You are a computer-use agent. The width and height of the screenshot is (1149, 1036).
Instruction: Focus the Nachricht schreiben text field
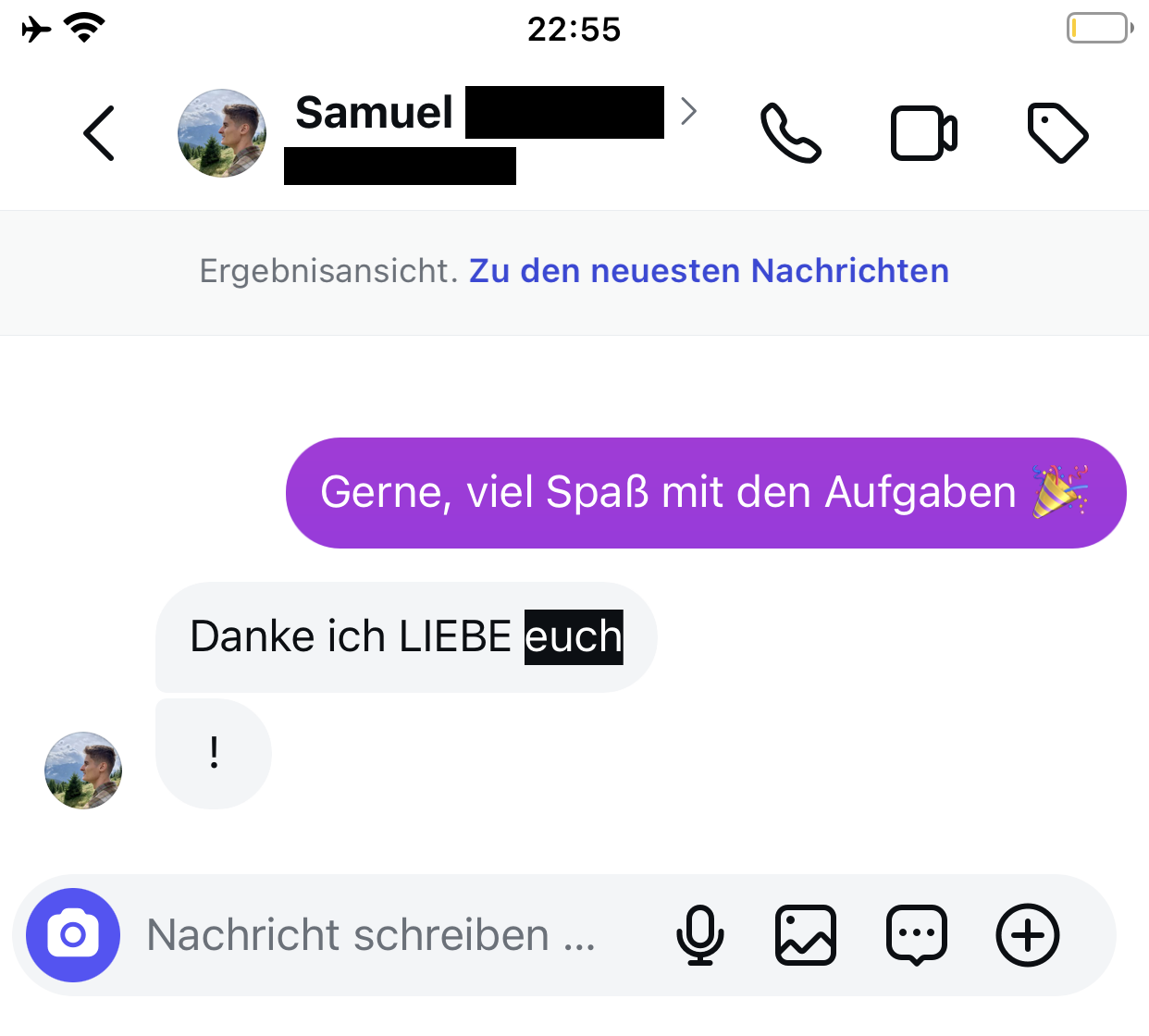370,935
